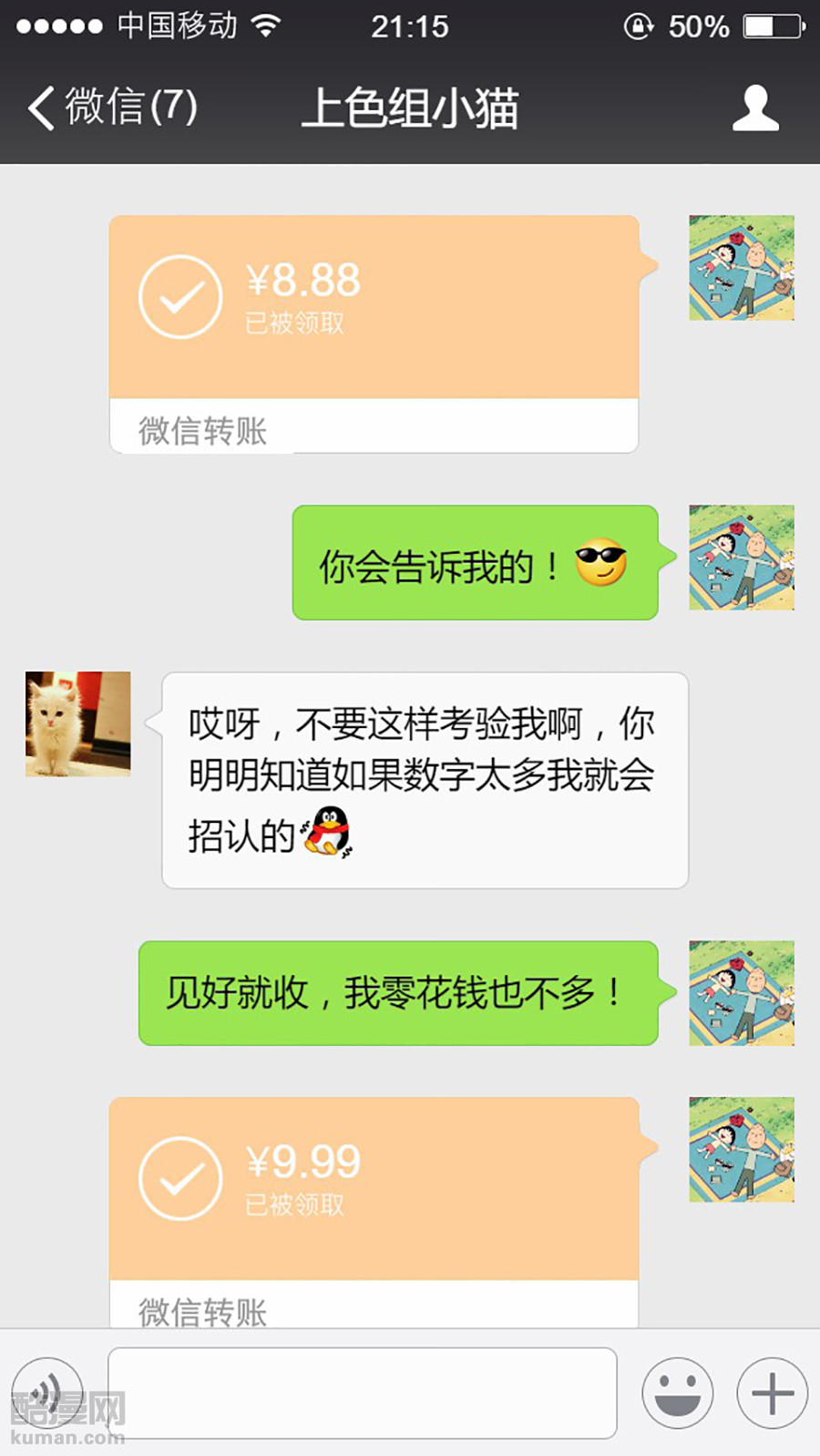Tap own avatar beside 你会告诉我的 message
Viewport: 820px width, 1456px height.
pos(742,558)
